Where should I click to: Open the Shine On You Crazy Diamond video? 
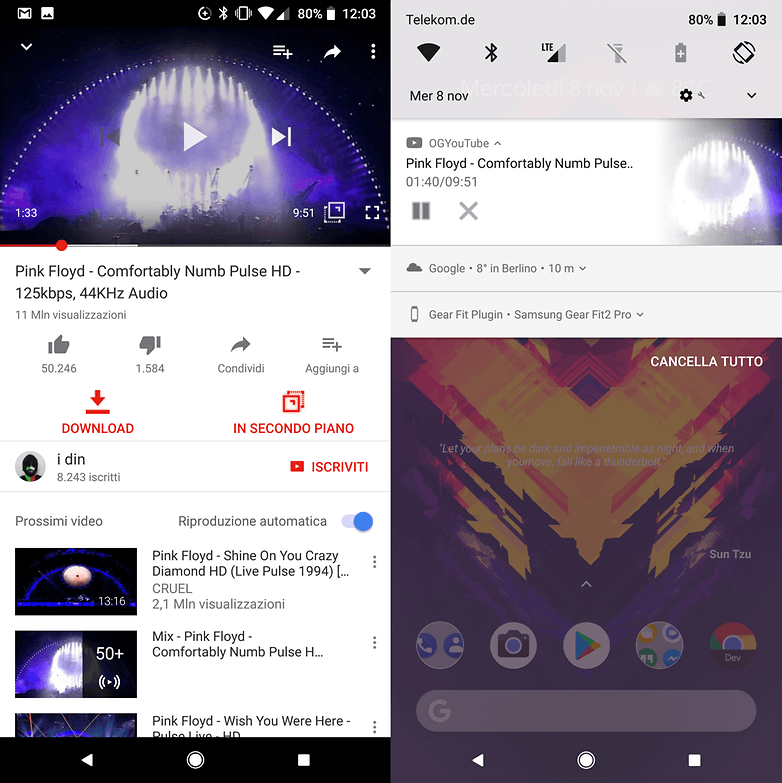pos(76,581)
